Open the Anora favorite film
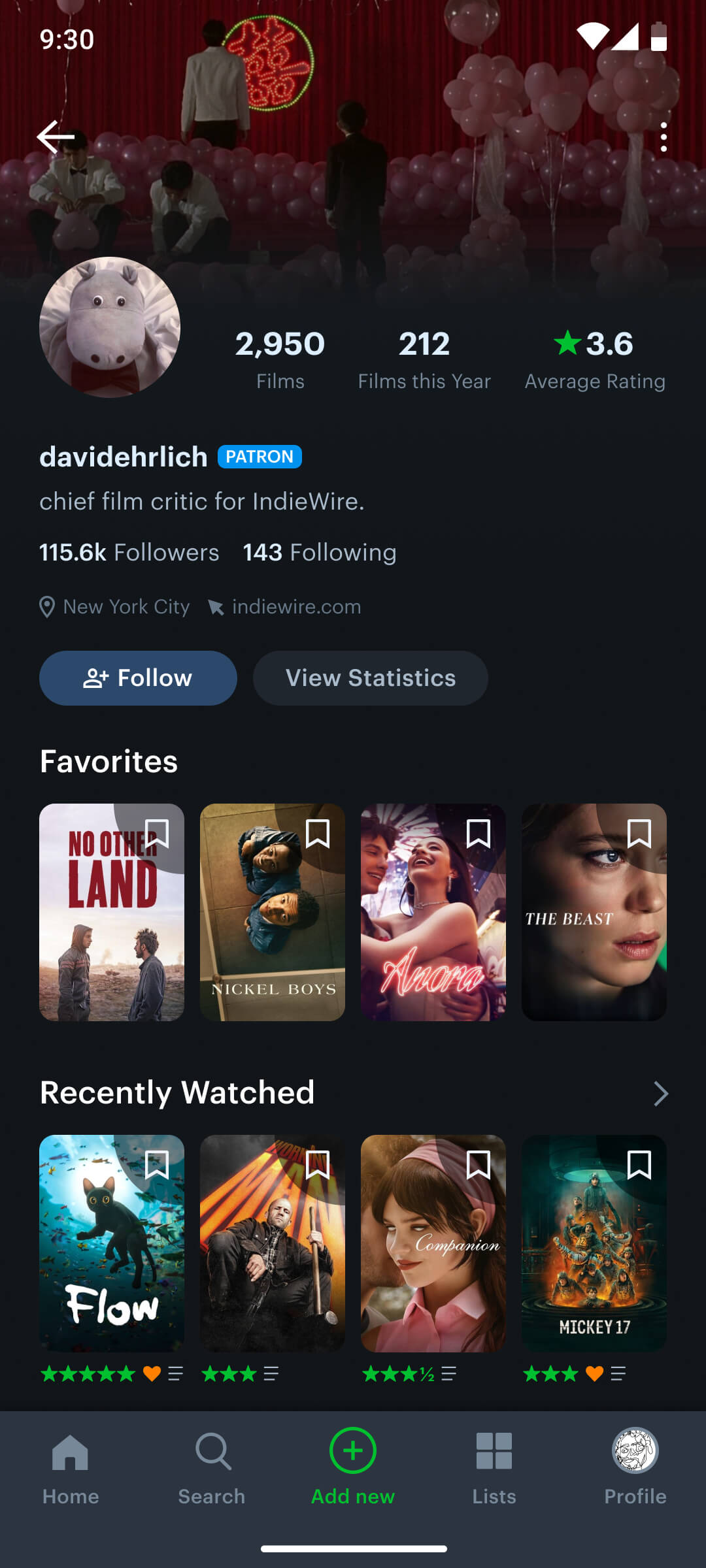 [433, 912]
